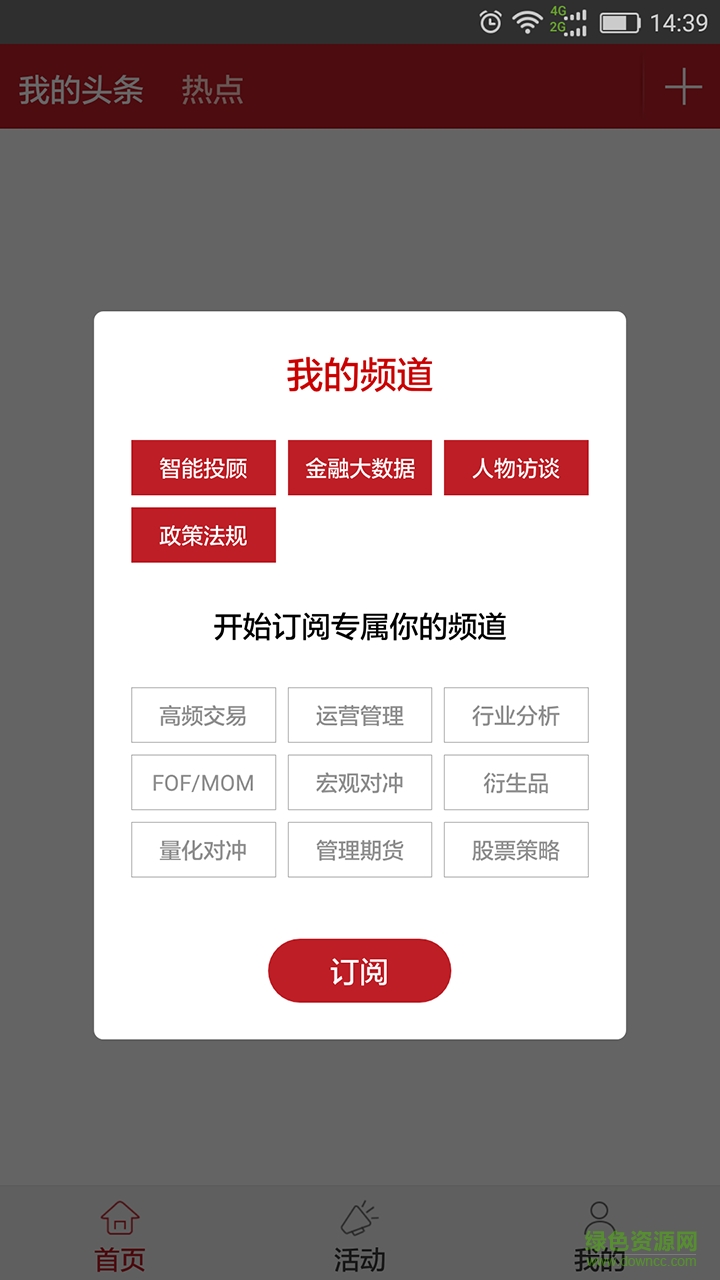
Task: Select the 高频交易 channel
Action: pyautogui.click(x=203, y=715)
